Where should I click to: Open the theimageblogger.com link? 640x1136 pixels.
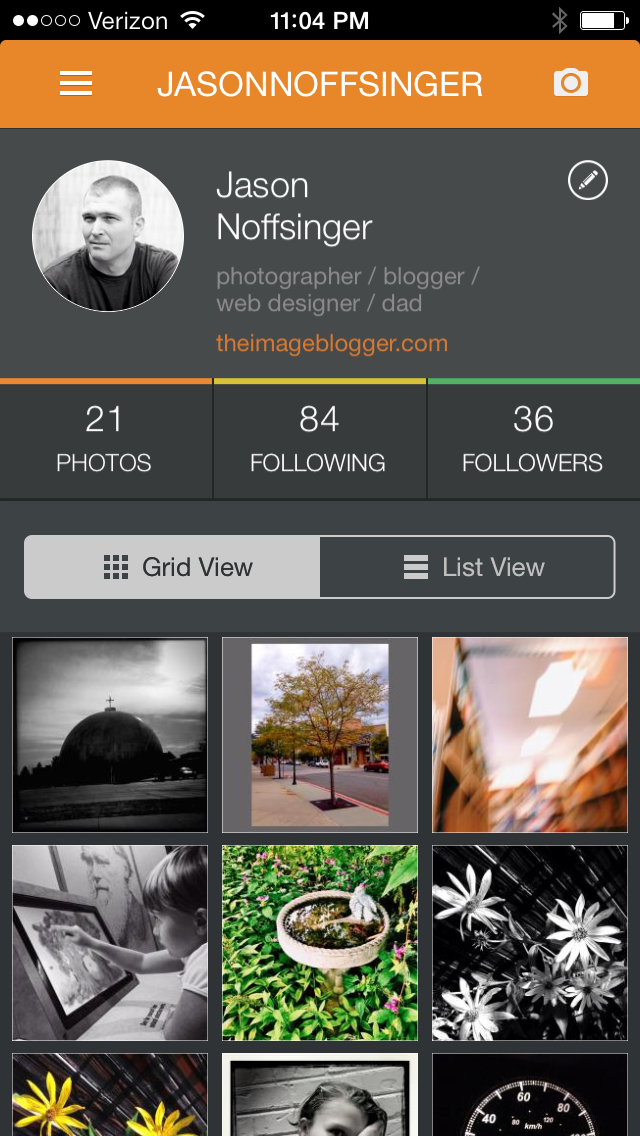point(332,344)
